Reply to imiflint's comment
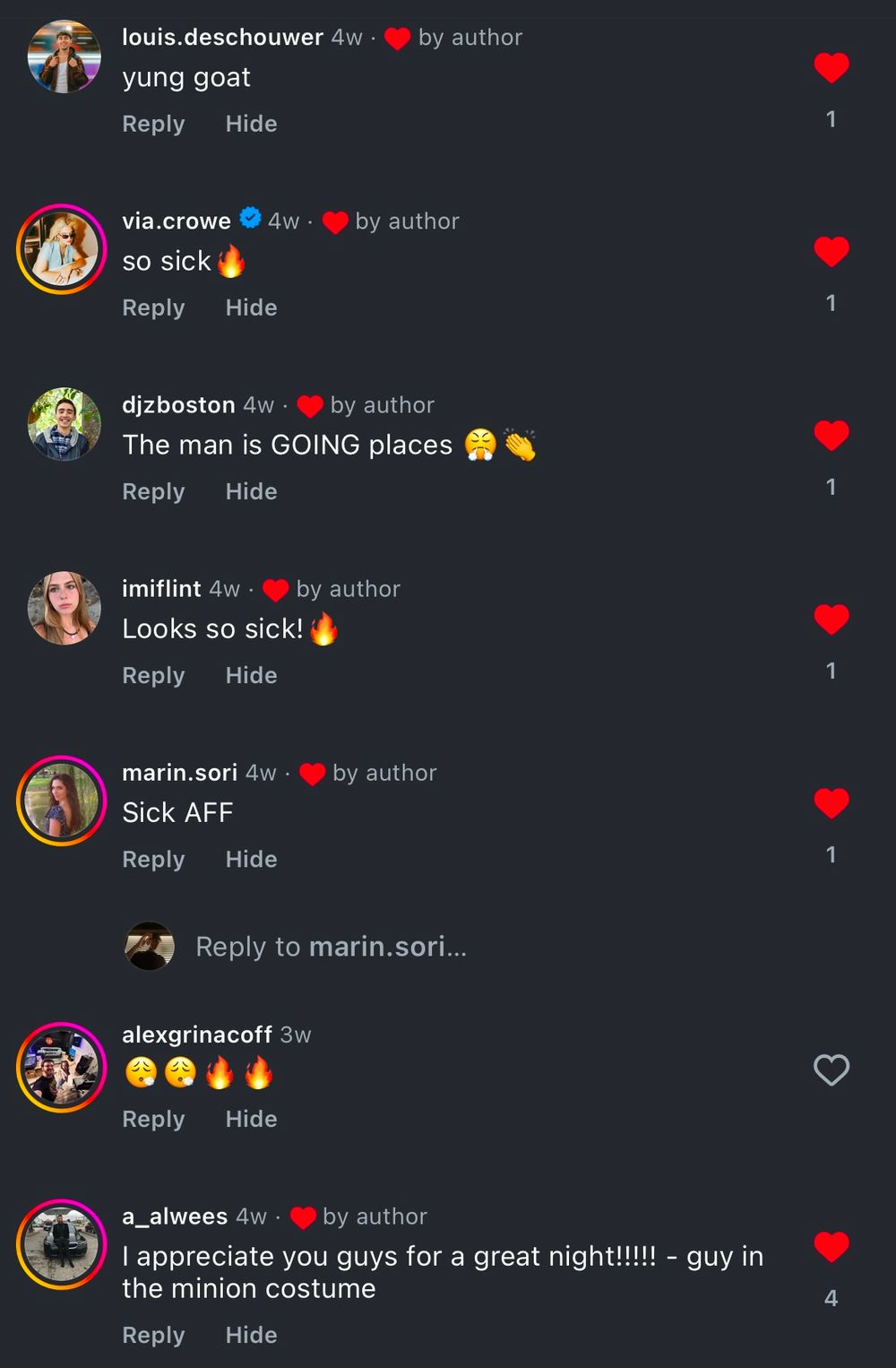This screenshot has height=1368, width=896. pos(153,675)
